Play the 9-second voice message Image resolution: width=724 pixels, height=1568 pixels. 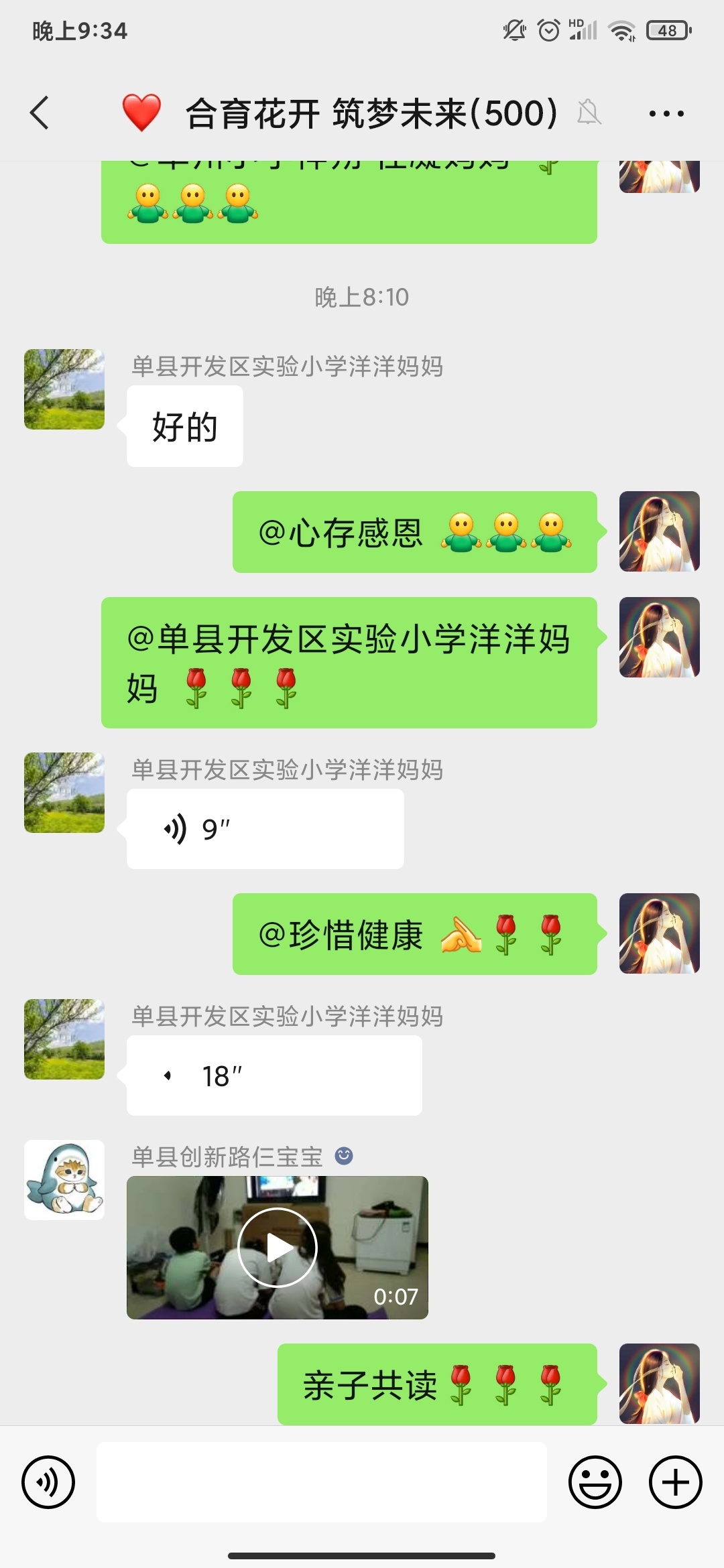pyautogui.click(x=265, y=829)
